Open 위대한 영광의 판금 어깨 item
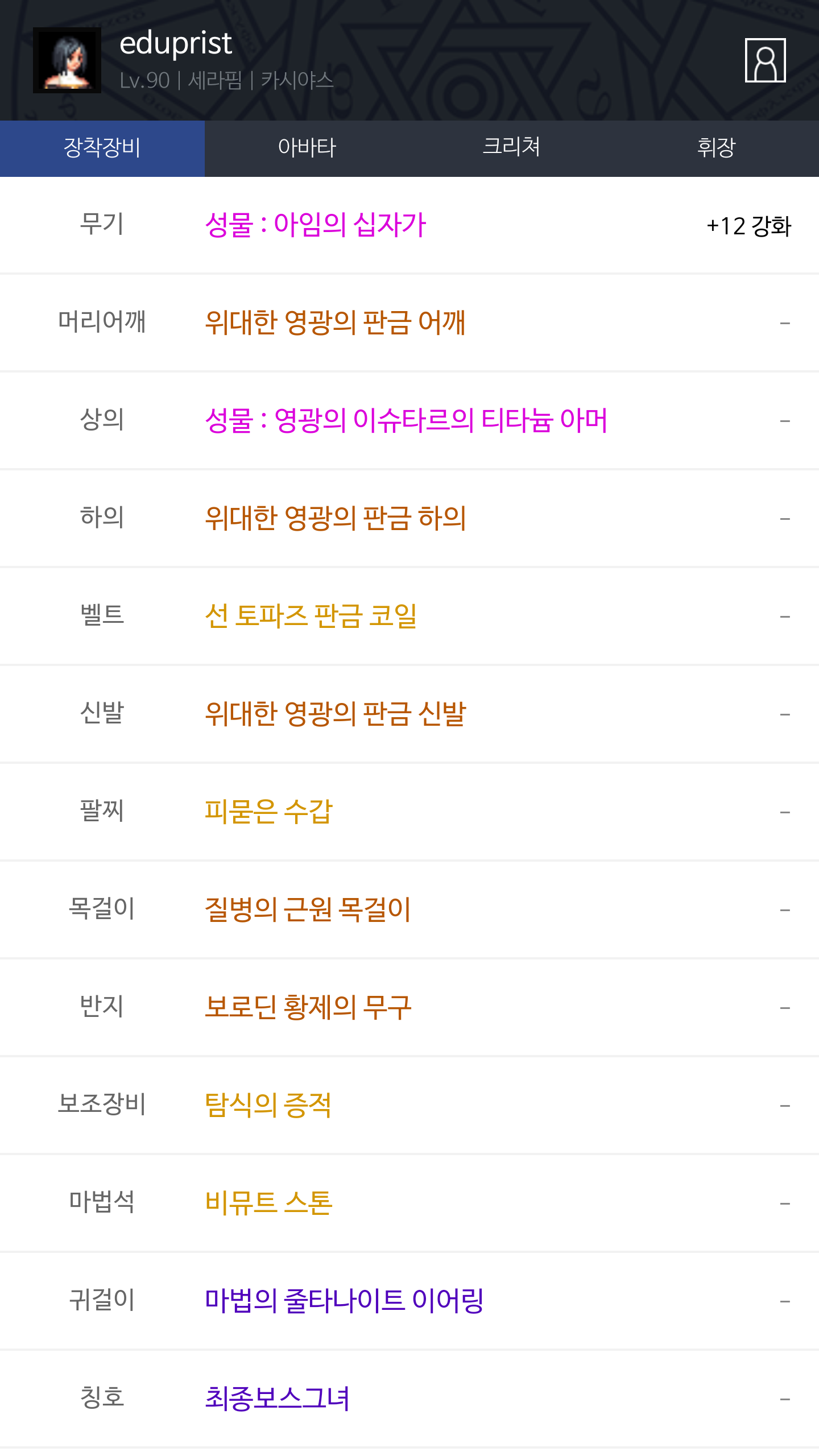 click(336, 322)
